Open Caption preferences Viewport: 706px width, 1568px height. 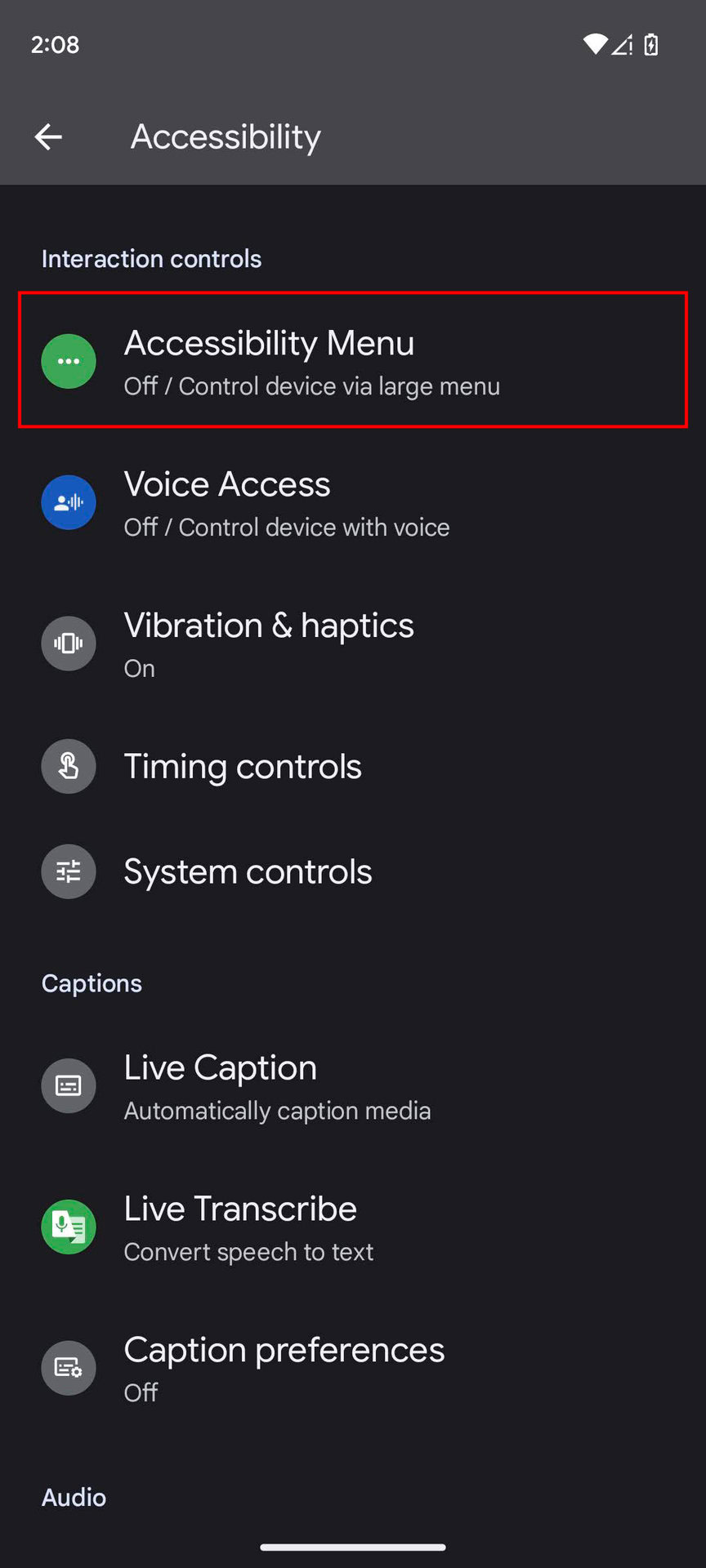pos(351,1368)
